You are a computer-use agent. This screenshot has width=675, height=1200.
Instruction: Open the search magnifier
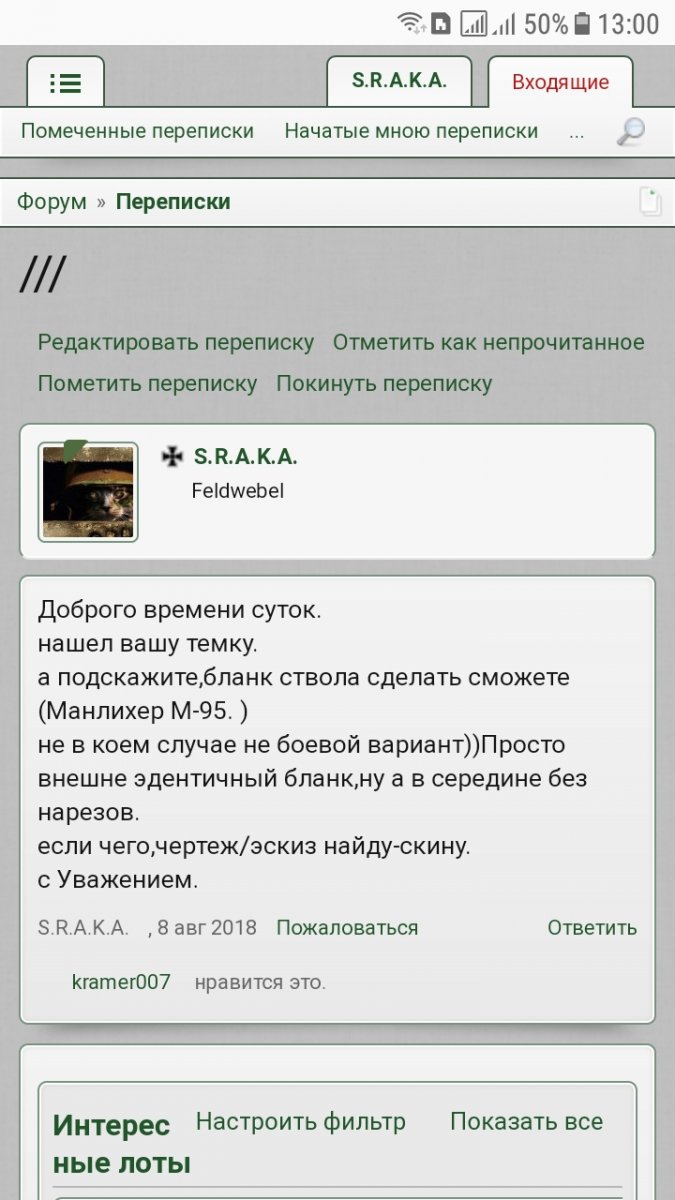pyautogui.click(x=631, y=131)
